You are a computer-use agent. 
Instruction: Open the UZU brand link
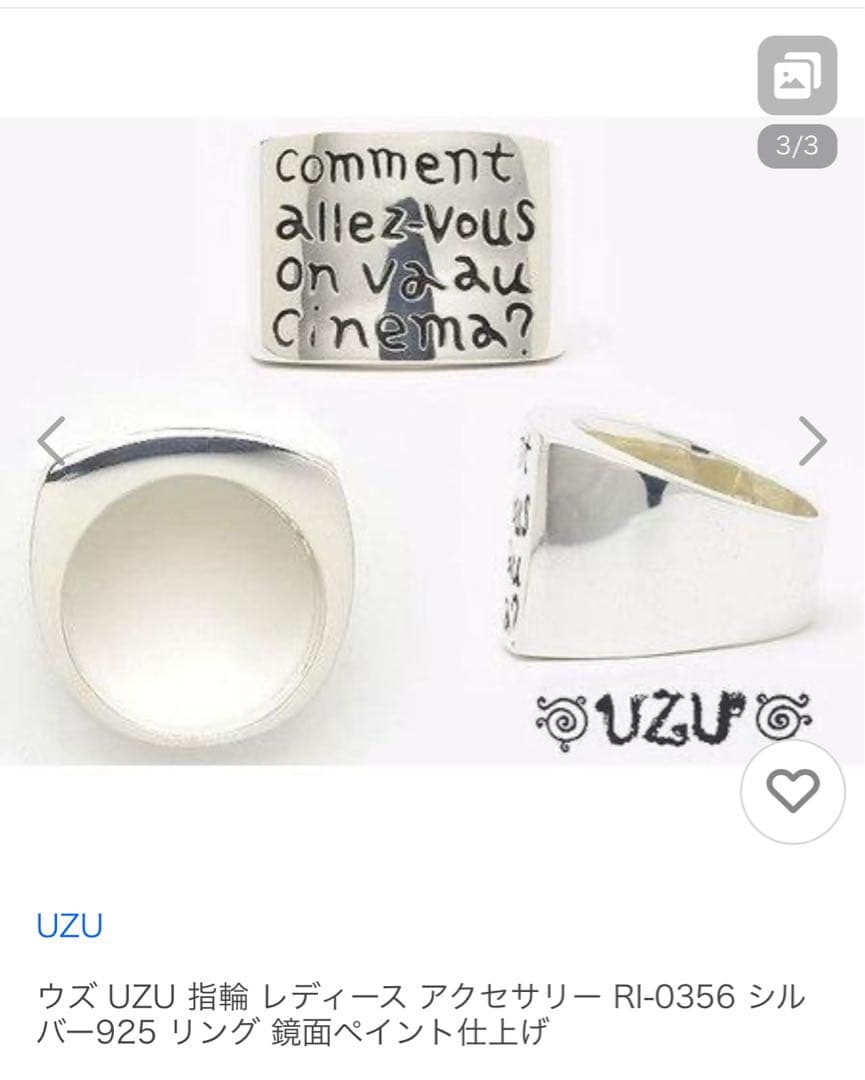tap(69, 926)
